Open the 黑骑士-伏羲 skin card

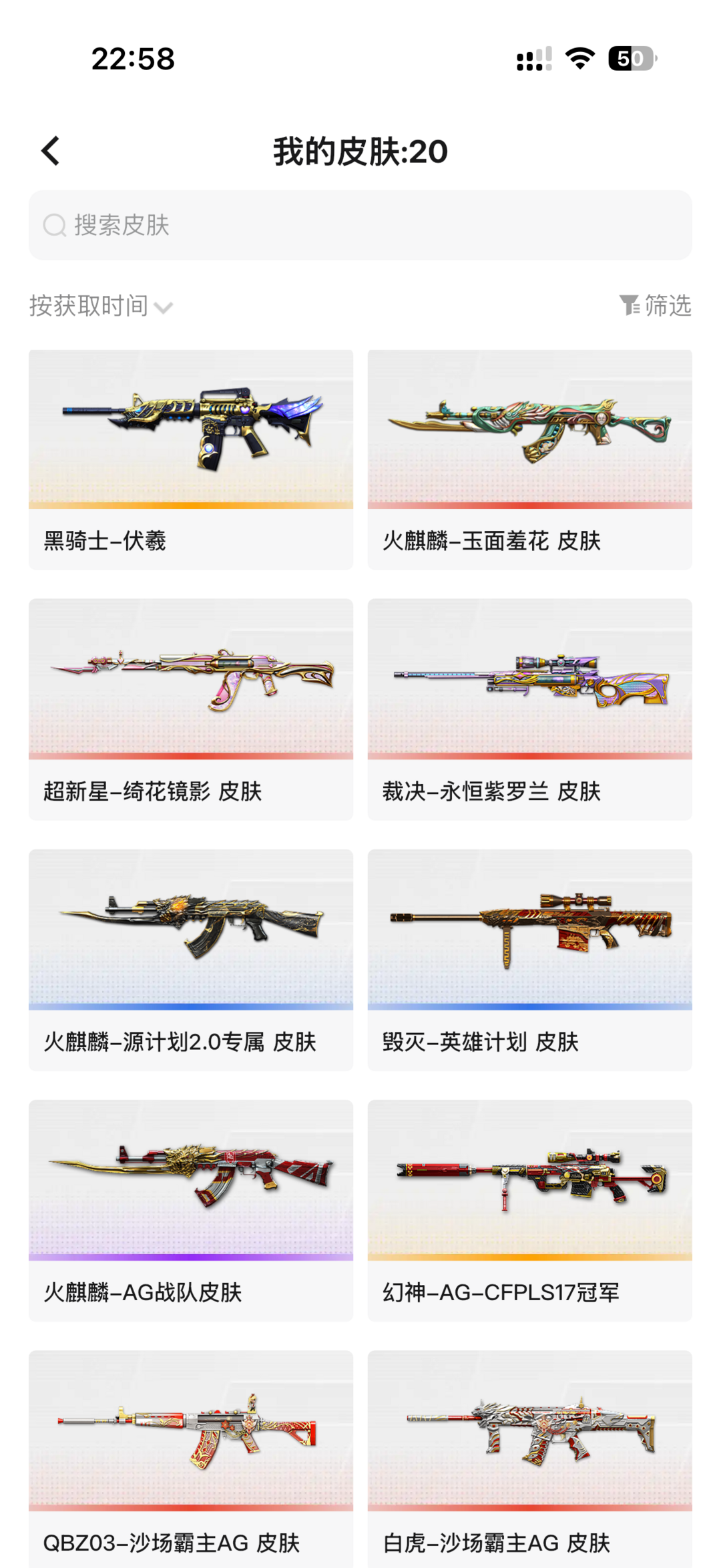[191, 459]
